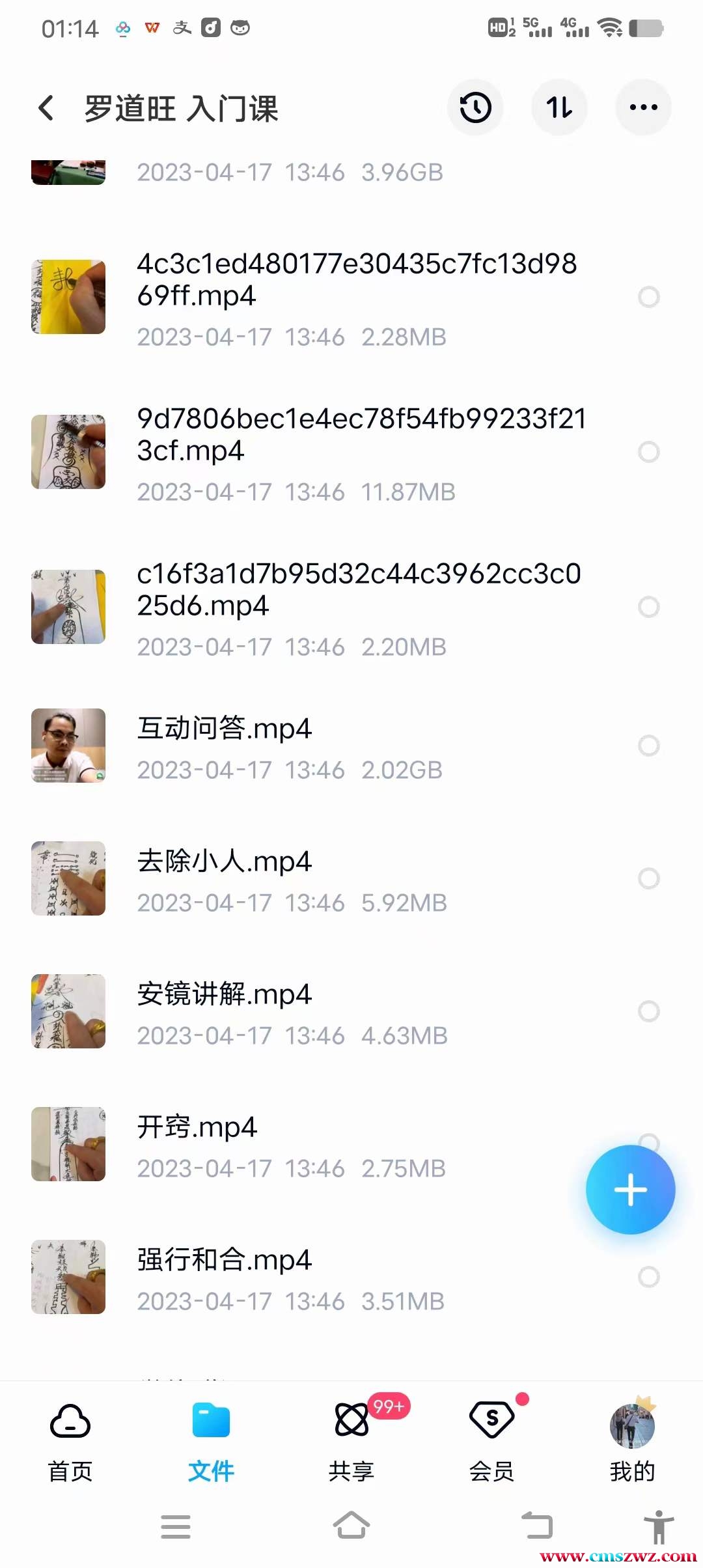The height and width of the screenshot is (1568, 703).
Task: Select the 9d7806bec1e4ec78f54fb99233f213cf.mp4 checkbox
Action: tap(648, 452)
